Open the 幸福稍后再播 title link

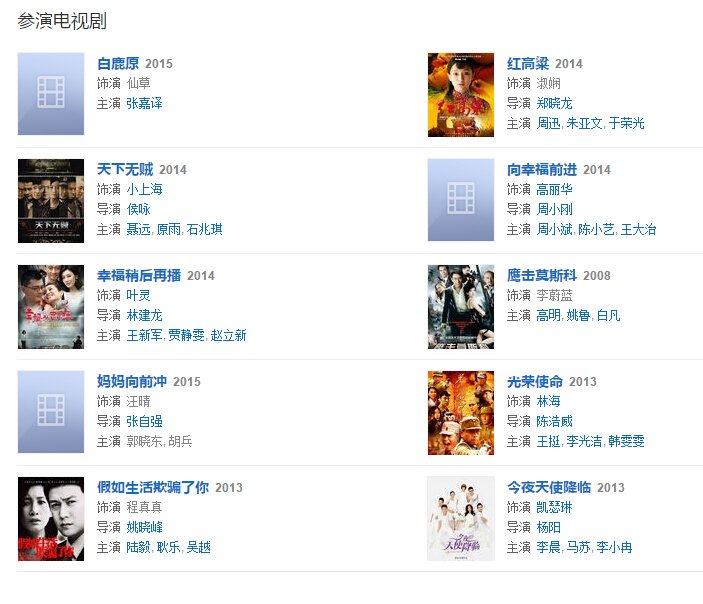pyautogui.click(x=139, y=275)
